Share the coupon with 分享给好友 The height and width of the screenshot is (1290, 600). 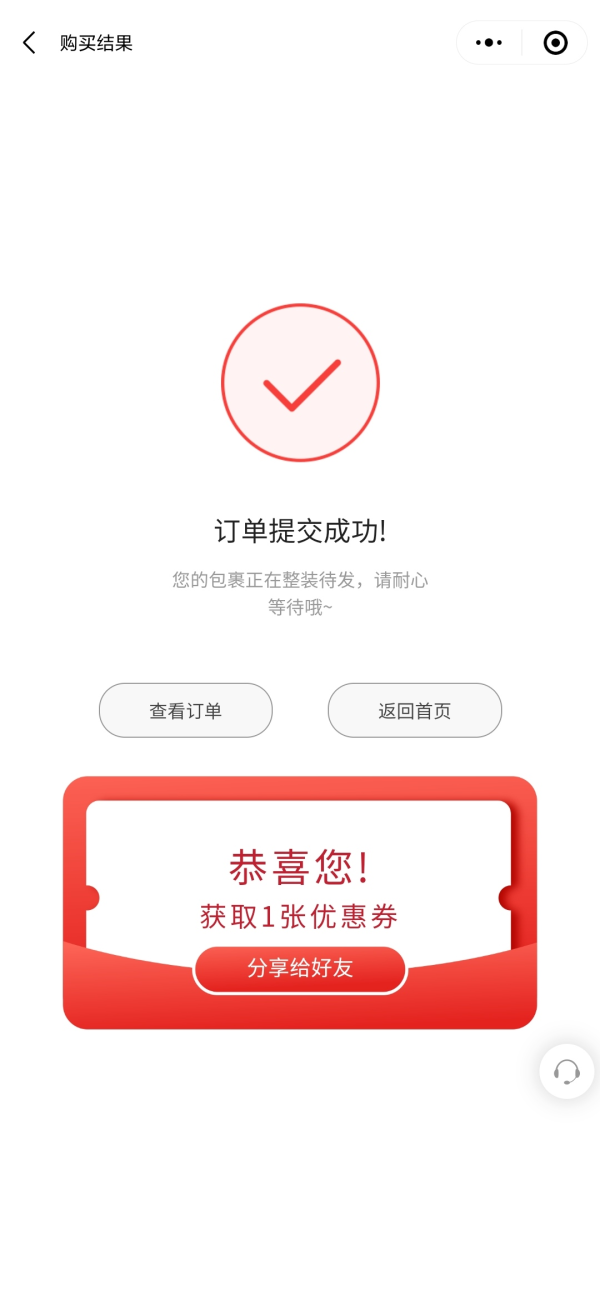tap(300, 969)
